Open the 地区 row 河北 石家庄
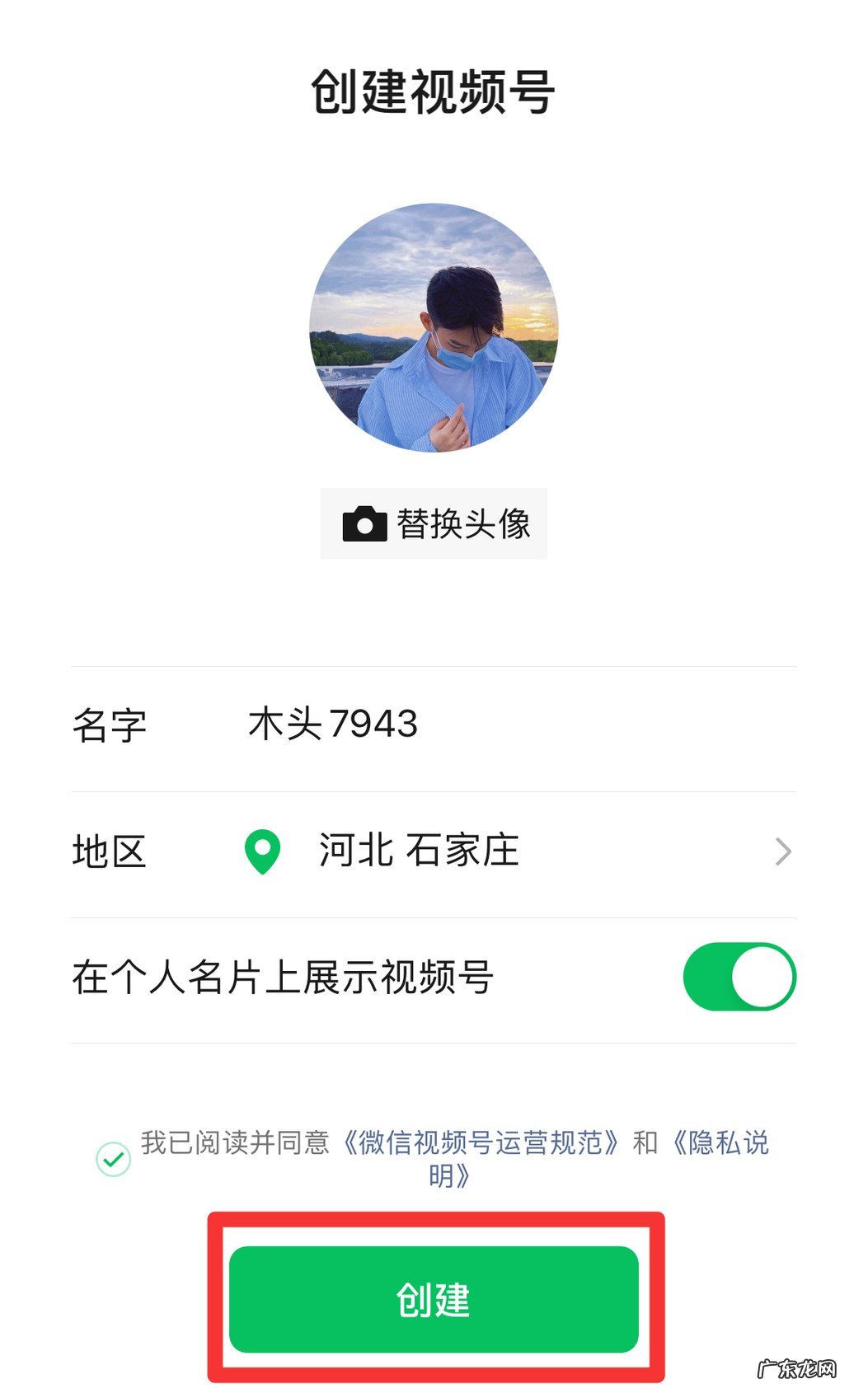Viewport: 868px width, 1393px height. [x=434, y=851]
